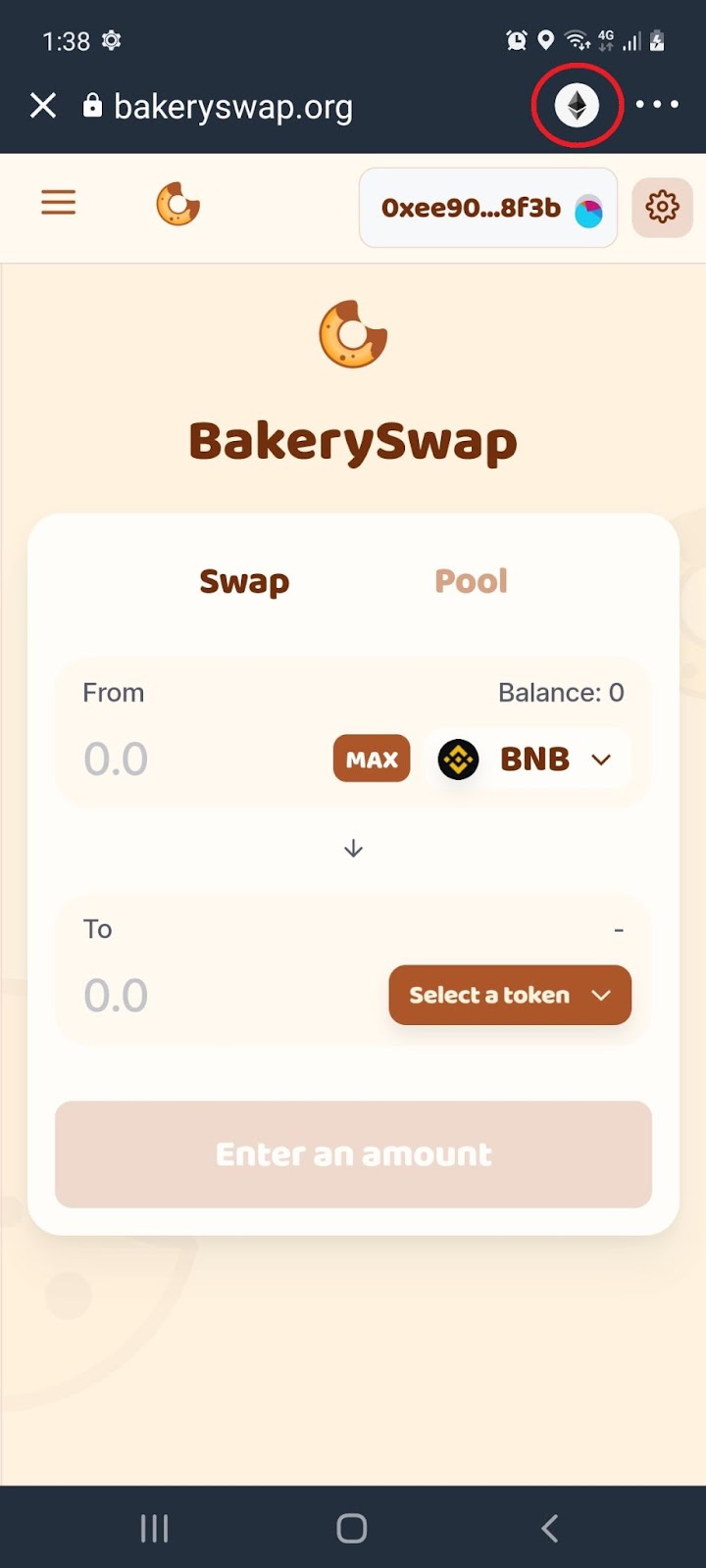
Task: Open the hamburger drawer menu
Action: (x=58, y=203)
